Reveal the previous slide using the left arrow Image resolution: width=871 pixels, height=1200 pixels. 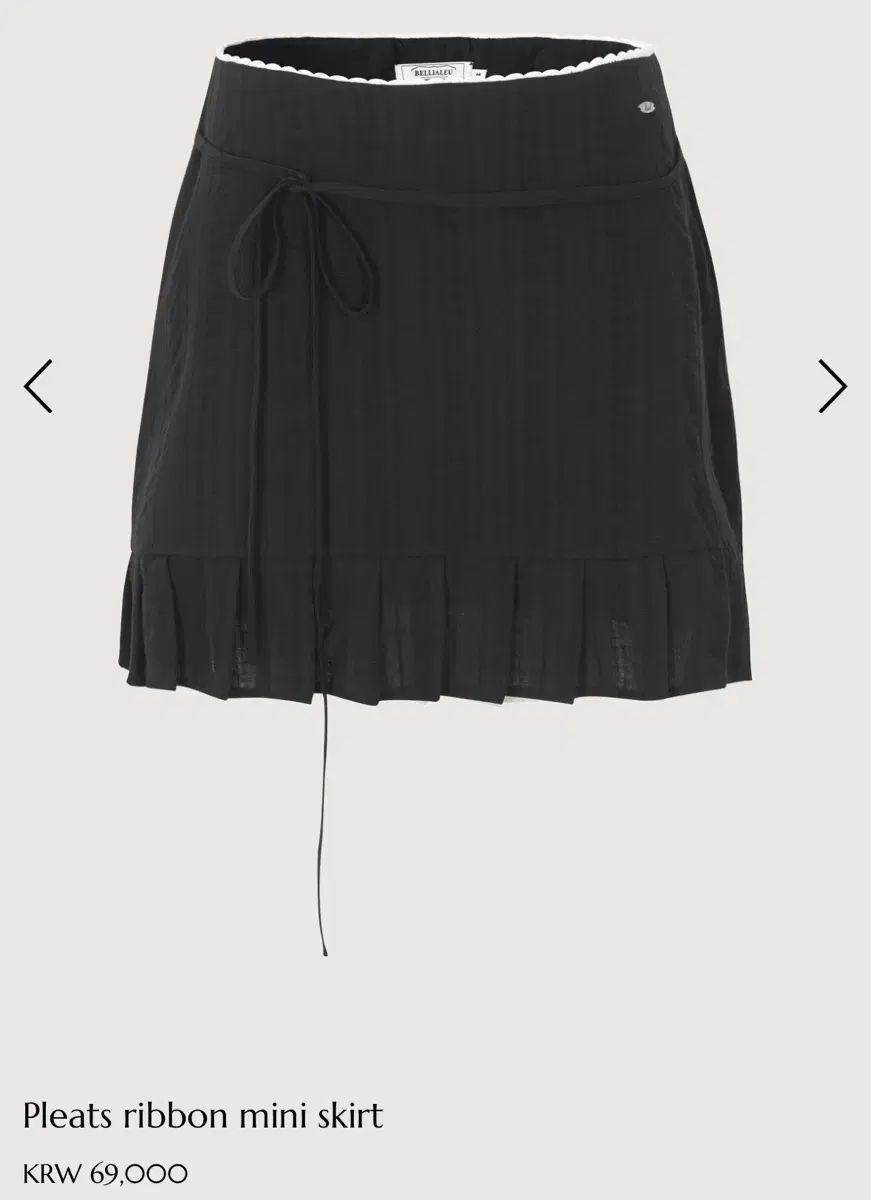tap(36, 385)
